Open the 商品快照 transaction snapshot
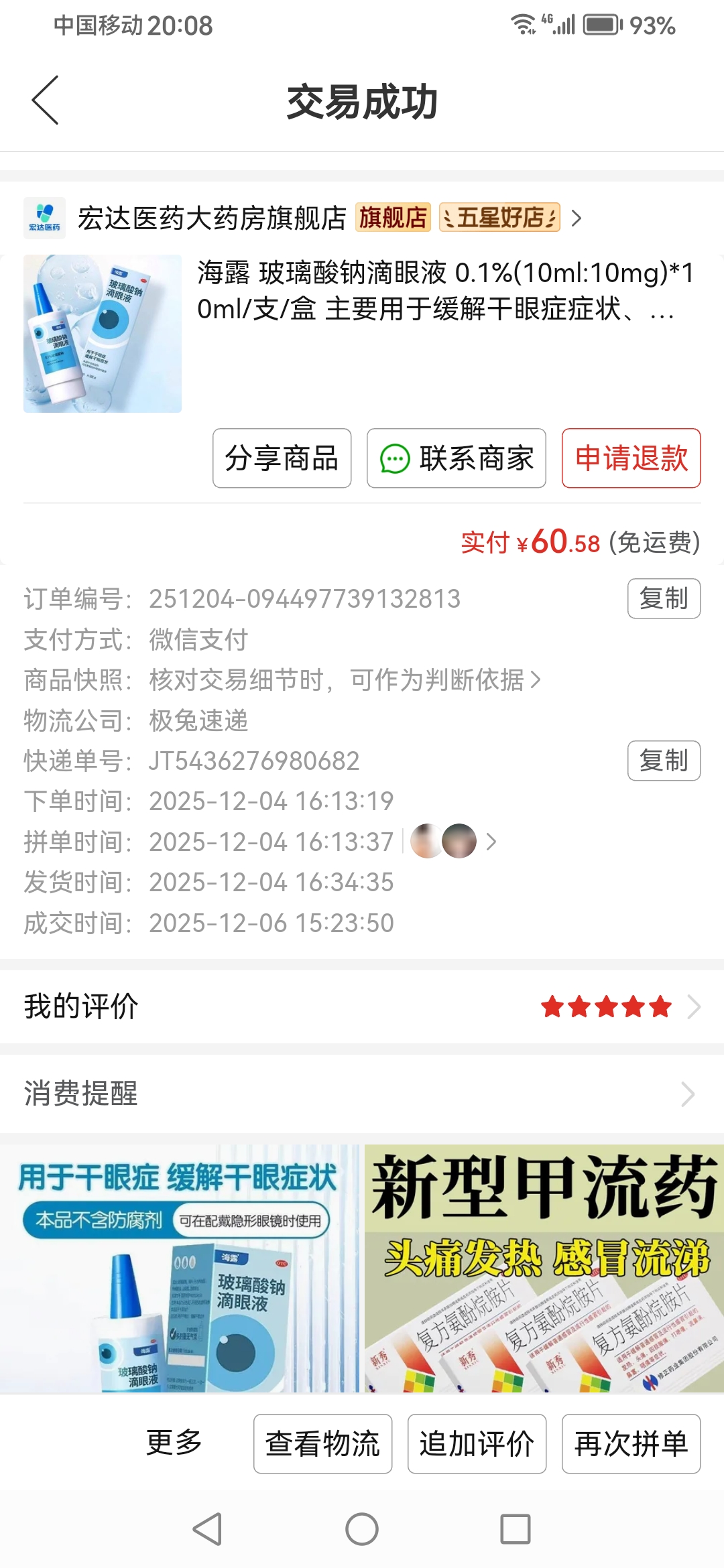 tap(345, 680)
